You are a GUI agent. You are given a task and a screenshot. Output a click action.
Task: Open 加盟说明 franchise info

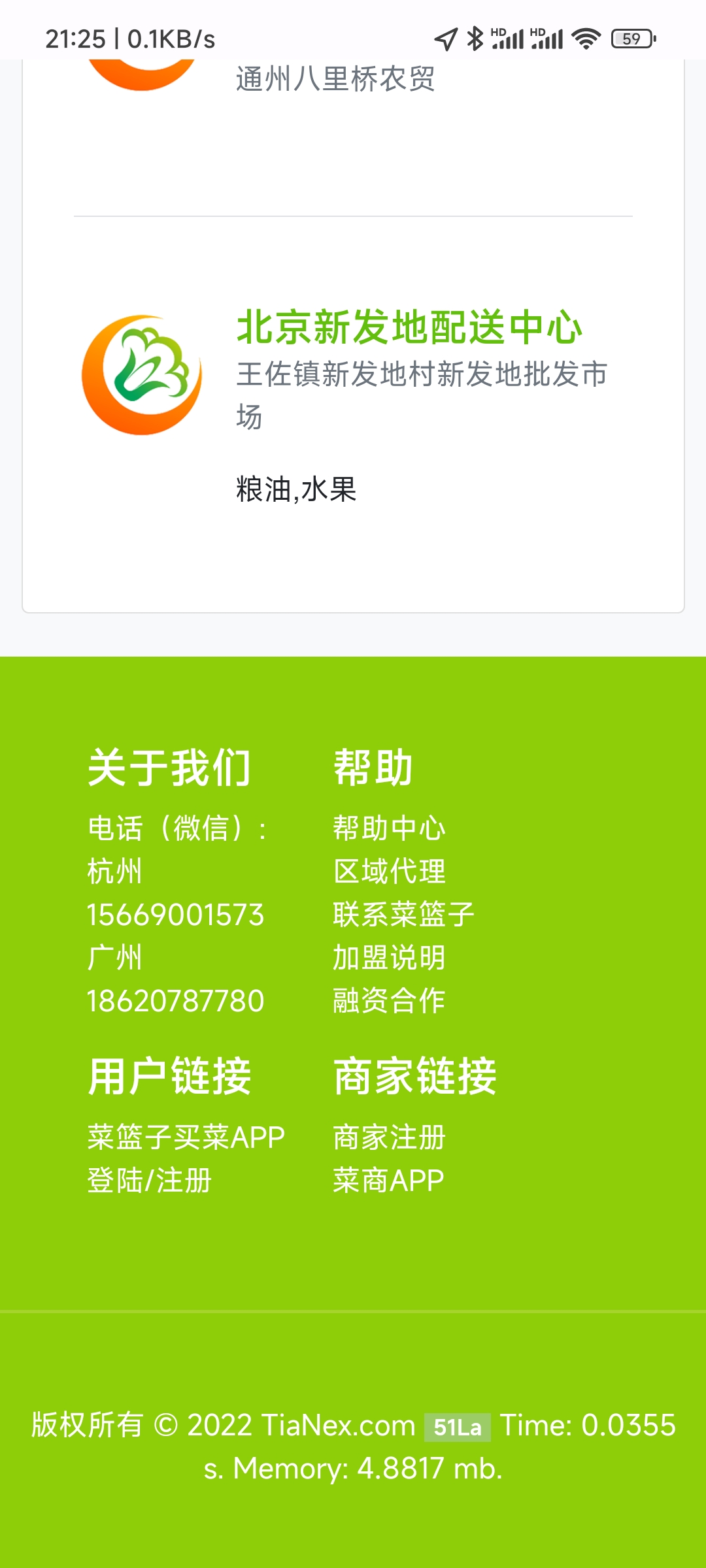(x=388, y=958)
